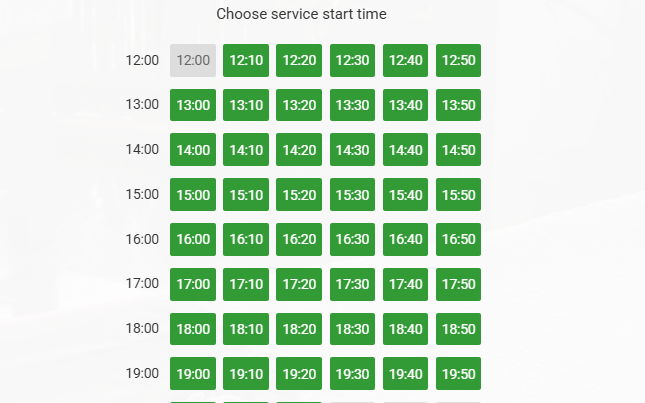Choose 14:20 start time

[299, 150]
